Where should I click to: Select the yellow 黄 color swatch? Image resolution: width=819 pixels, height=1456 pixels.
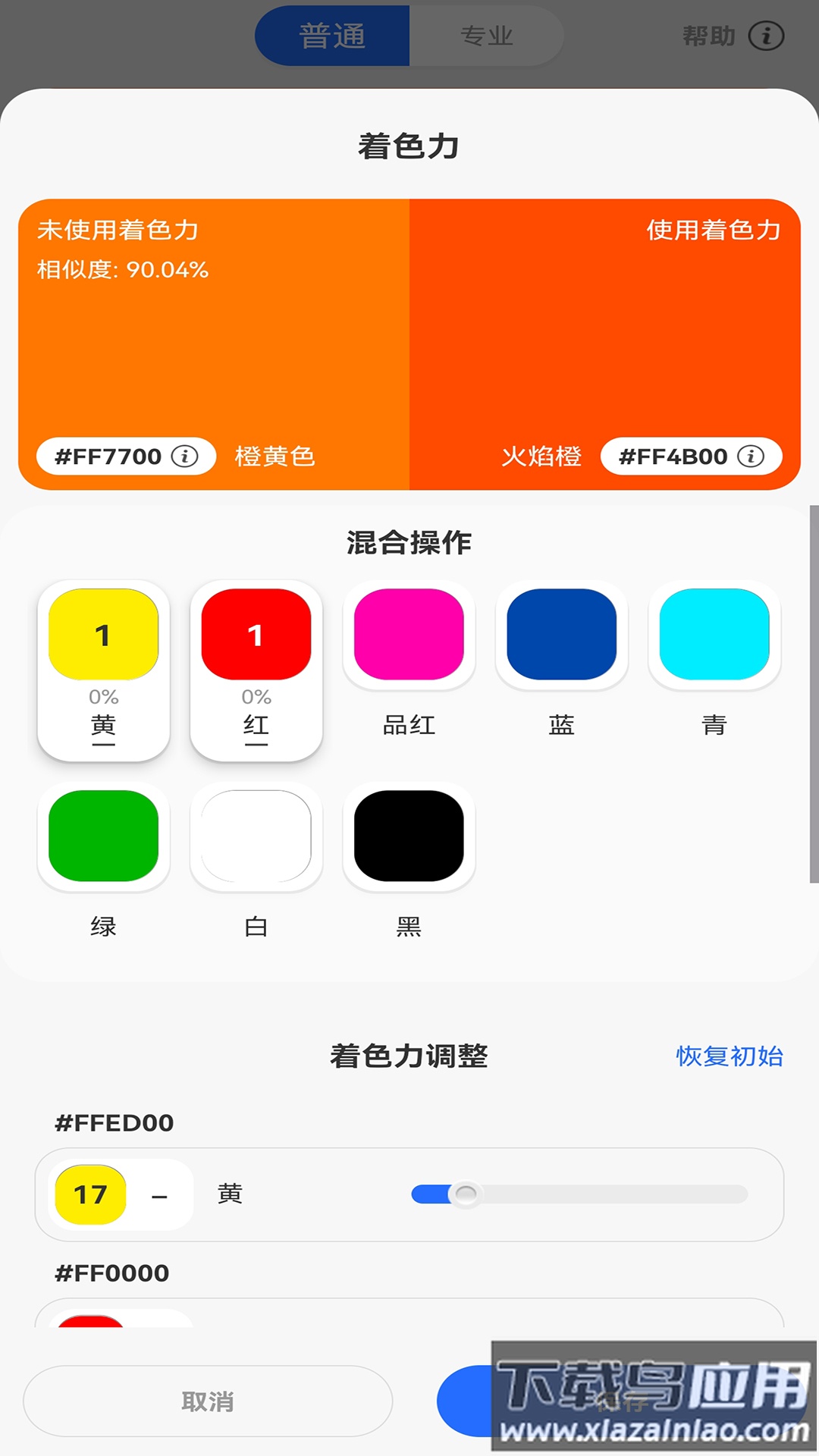[x=103, y=634]
